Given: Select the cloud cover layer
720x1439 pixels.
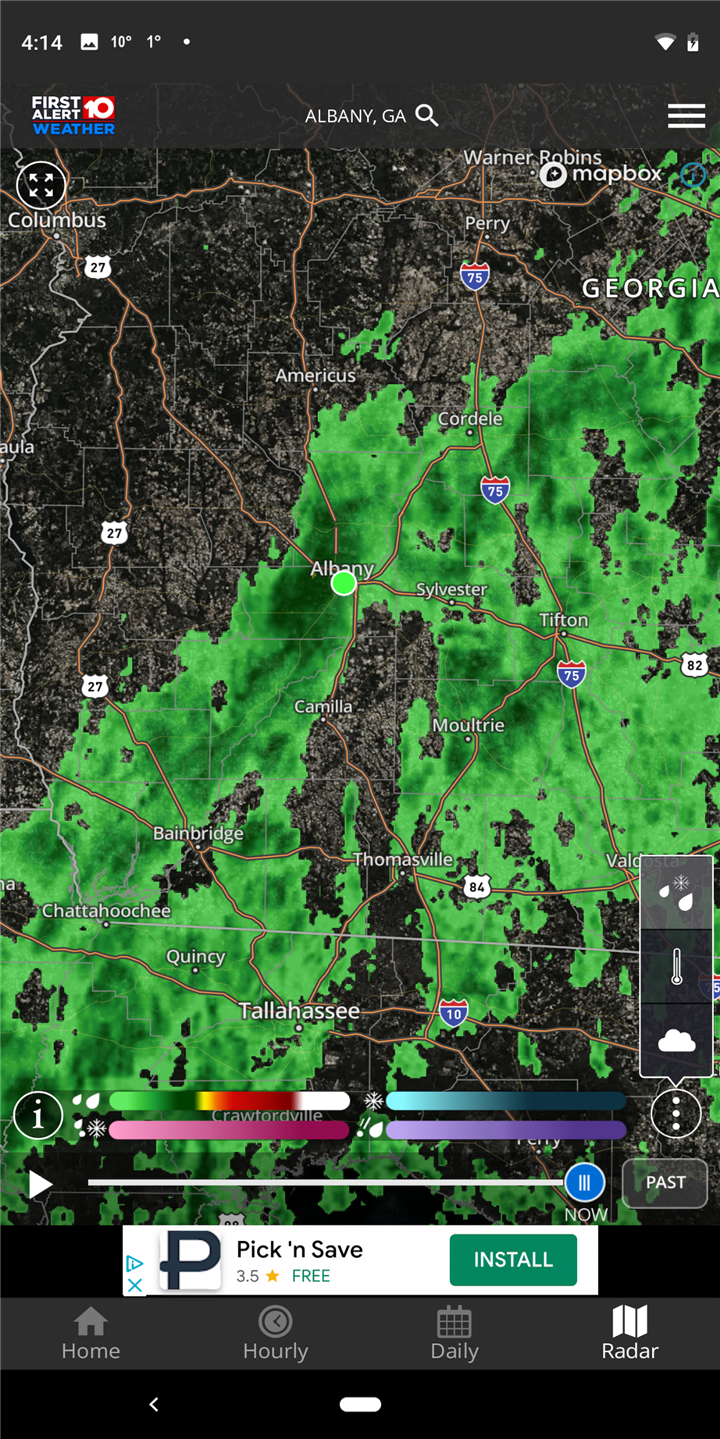Looking at the screenshot, I should 677,1041.
